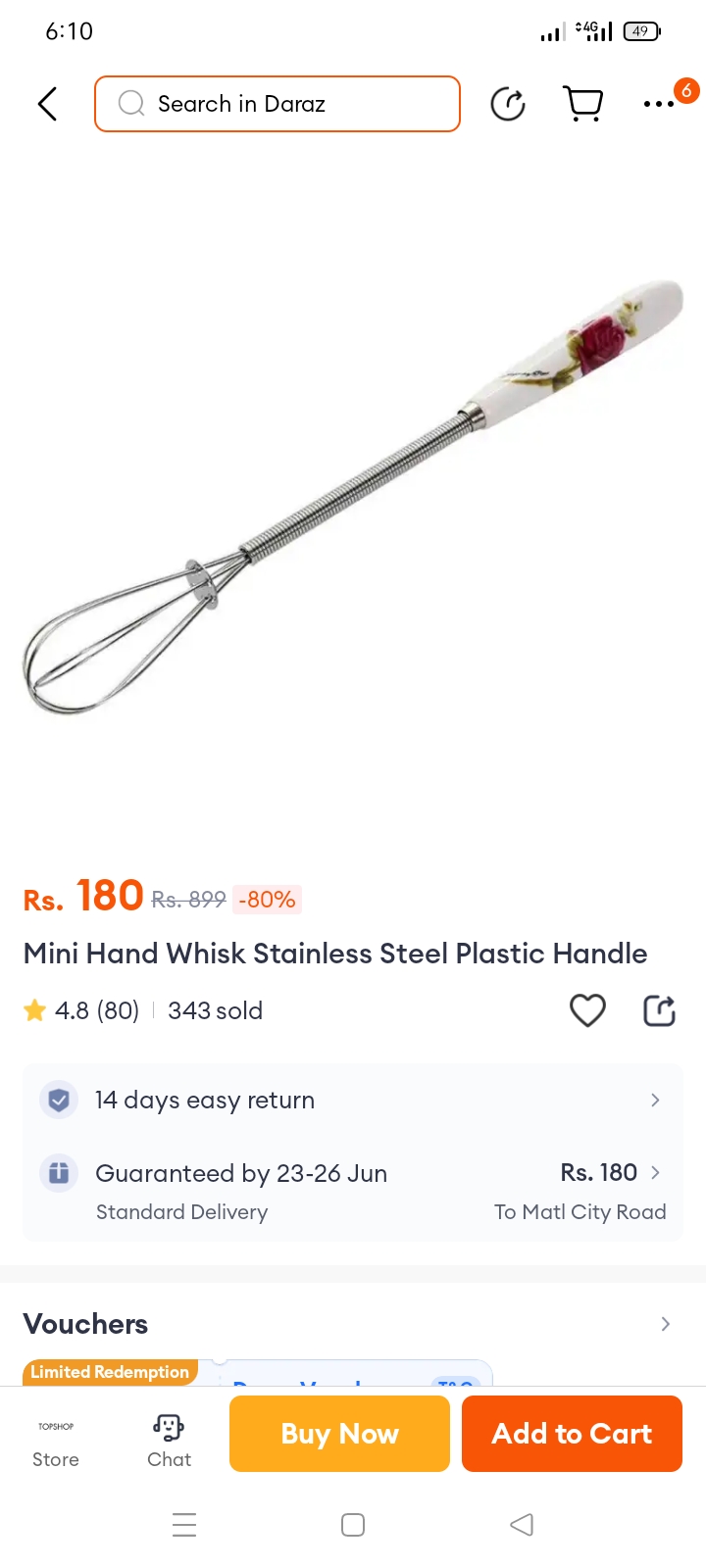
Task: Tap Buy Now to purchase immediately
Action: click(x=339, y=1434)
